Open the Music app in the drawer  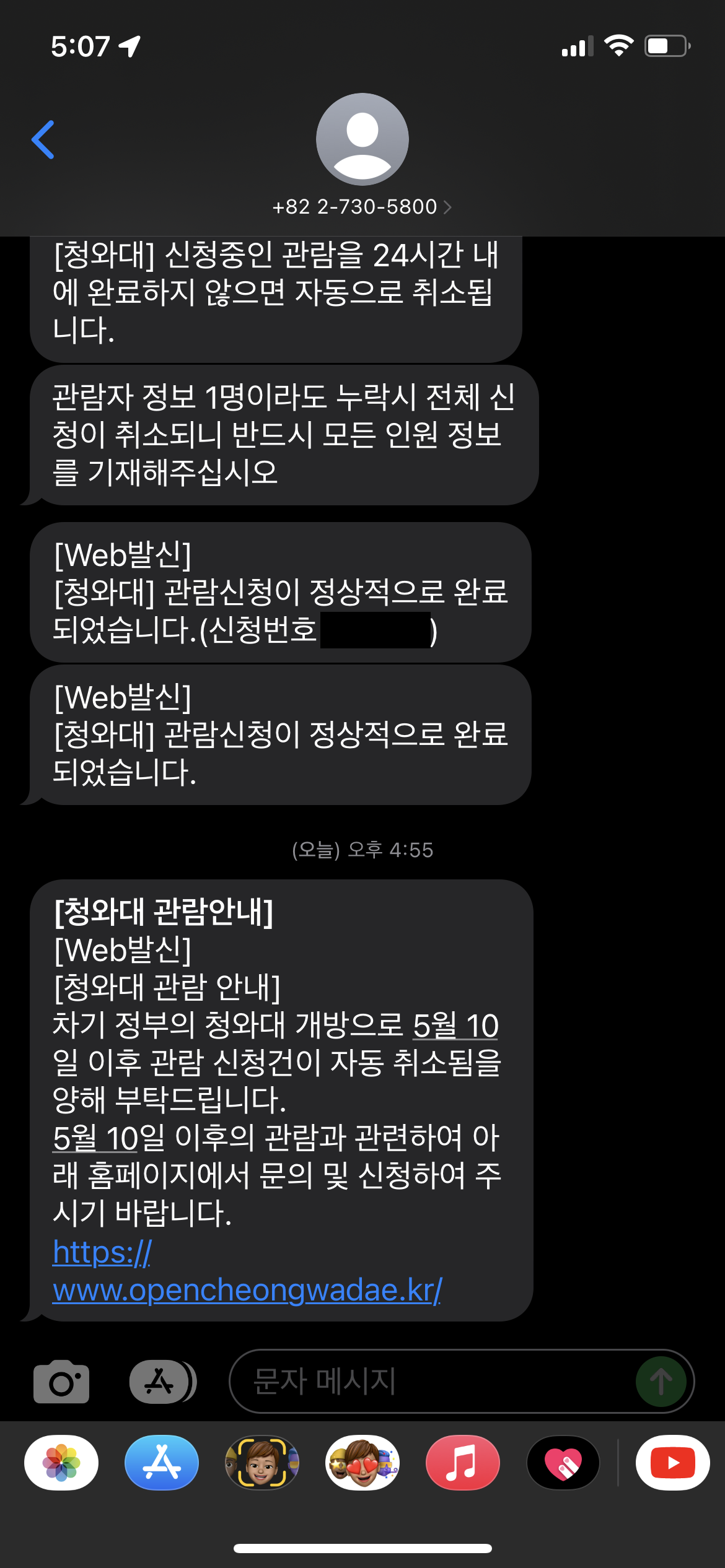tap(463, 1463)
